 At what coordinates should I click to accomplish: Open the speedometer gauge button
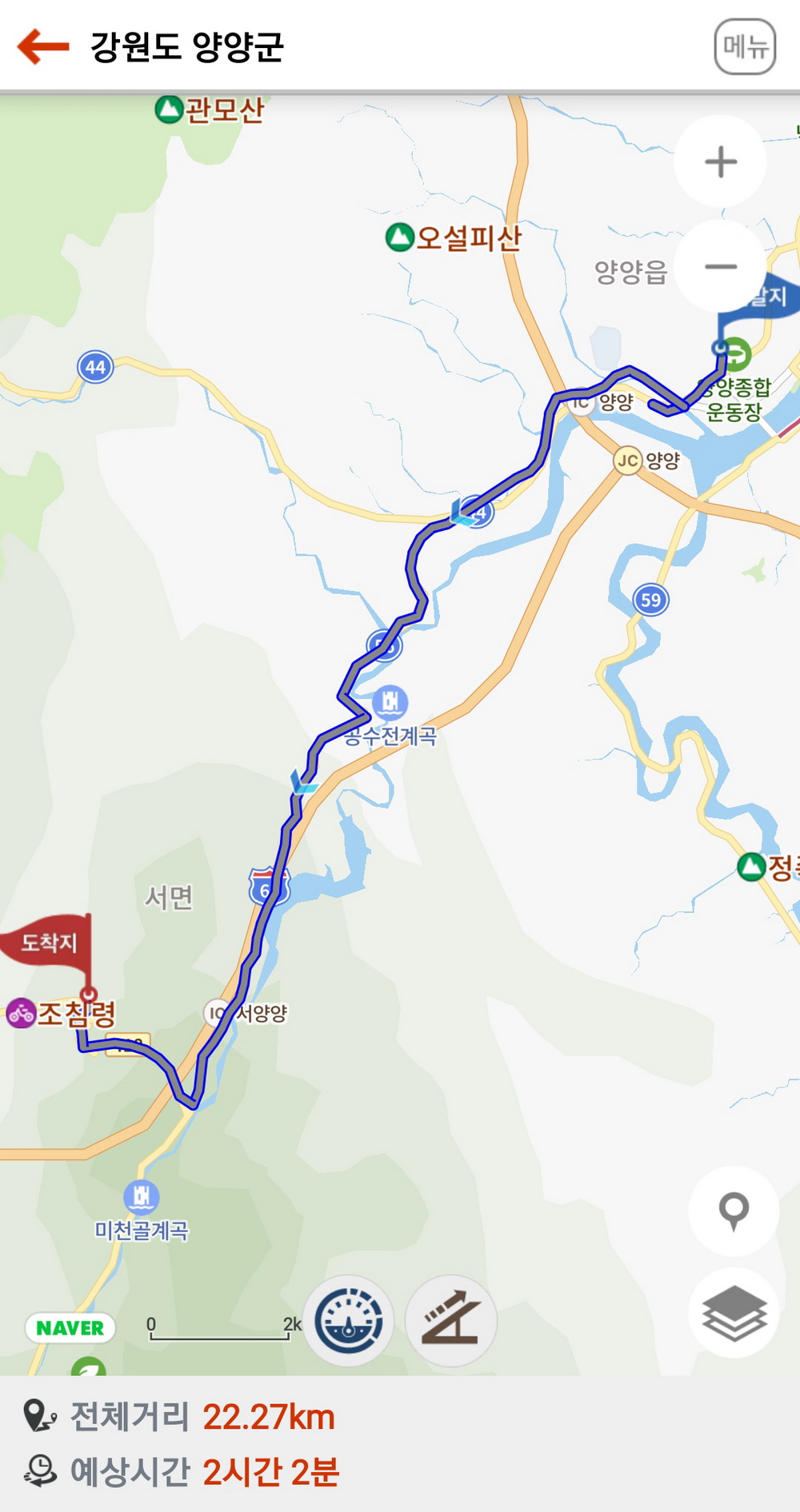(348, 1320)
